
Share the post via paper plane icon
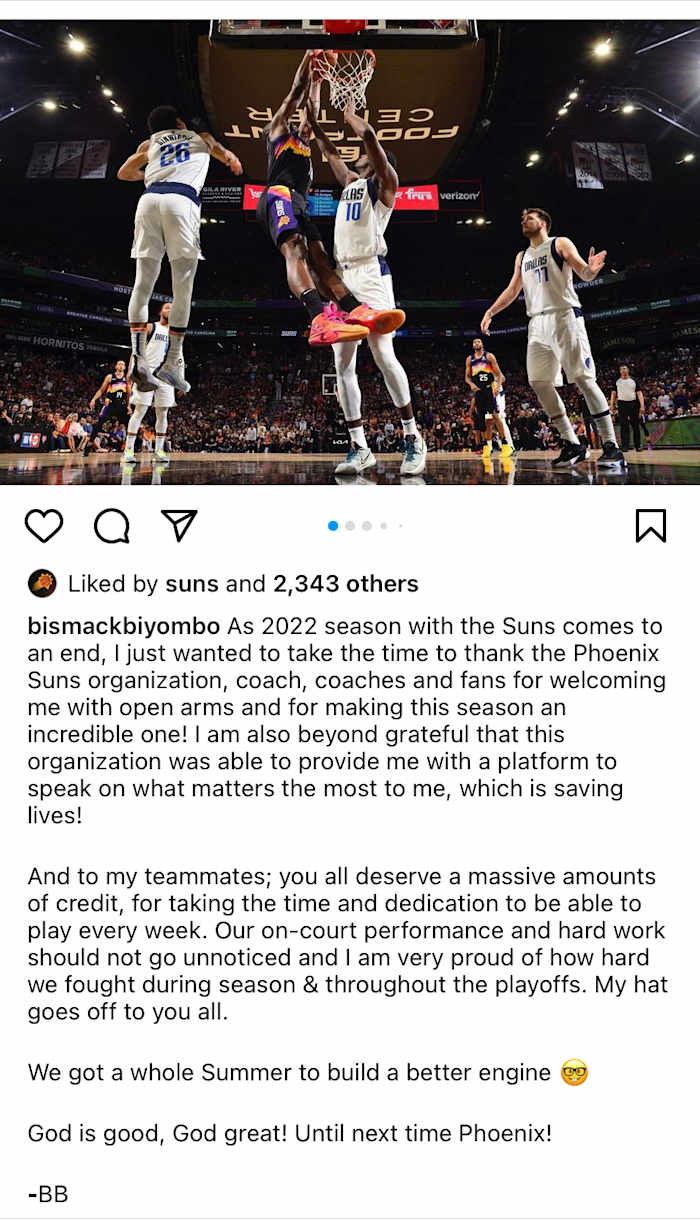179,525
